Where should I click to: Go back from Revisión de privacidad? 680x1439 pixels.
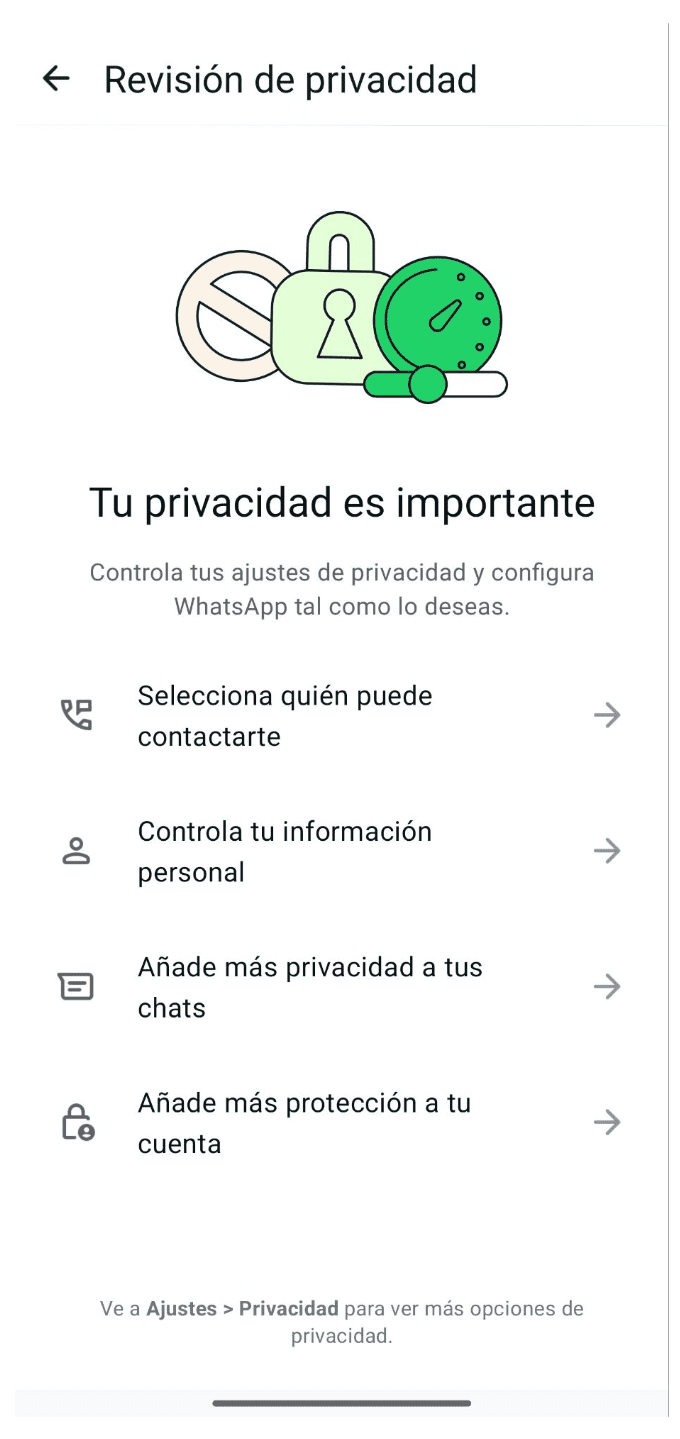[56, 79]
